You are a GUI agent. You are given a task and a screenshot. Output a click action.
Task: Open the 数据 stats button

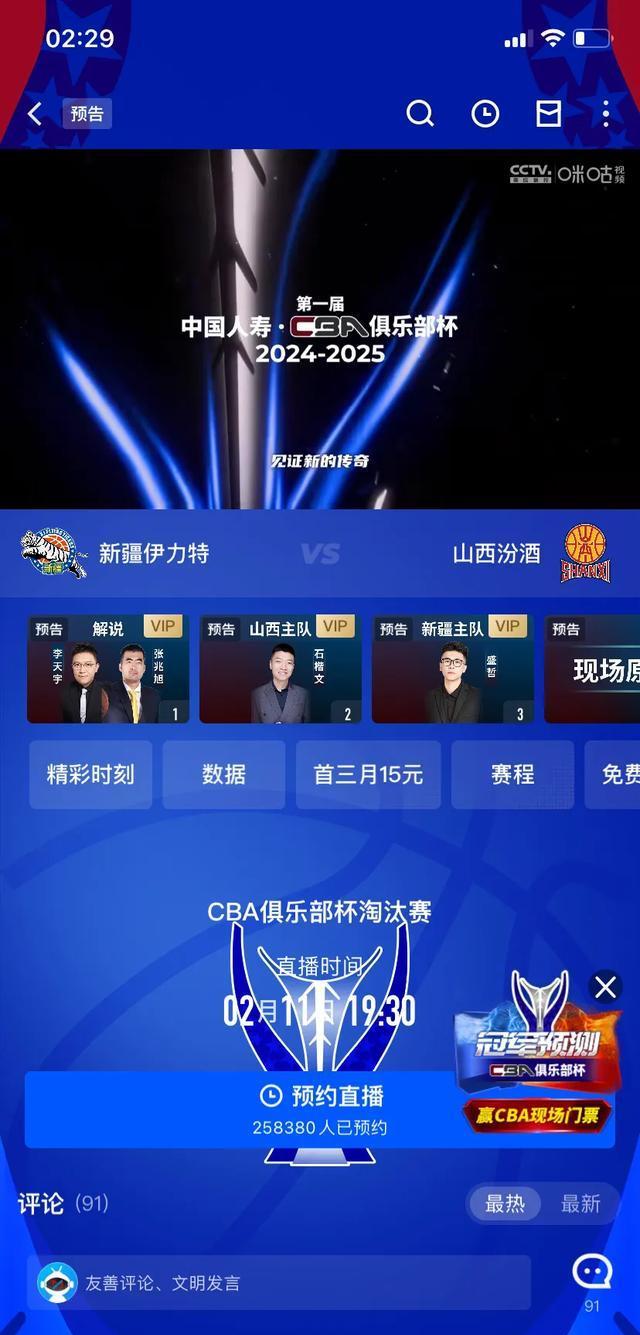(x=224, y=775)
